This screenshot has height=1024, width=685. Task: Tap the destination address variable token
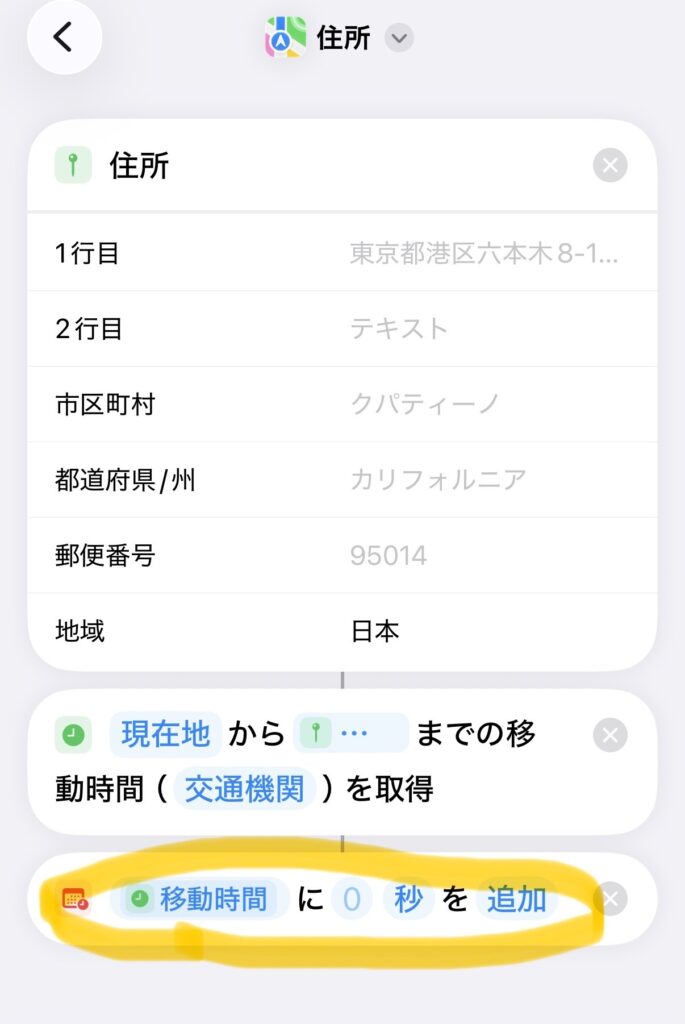pyautogui.click(x=352, y=734)
